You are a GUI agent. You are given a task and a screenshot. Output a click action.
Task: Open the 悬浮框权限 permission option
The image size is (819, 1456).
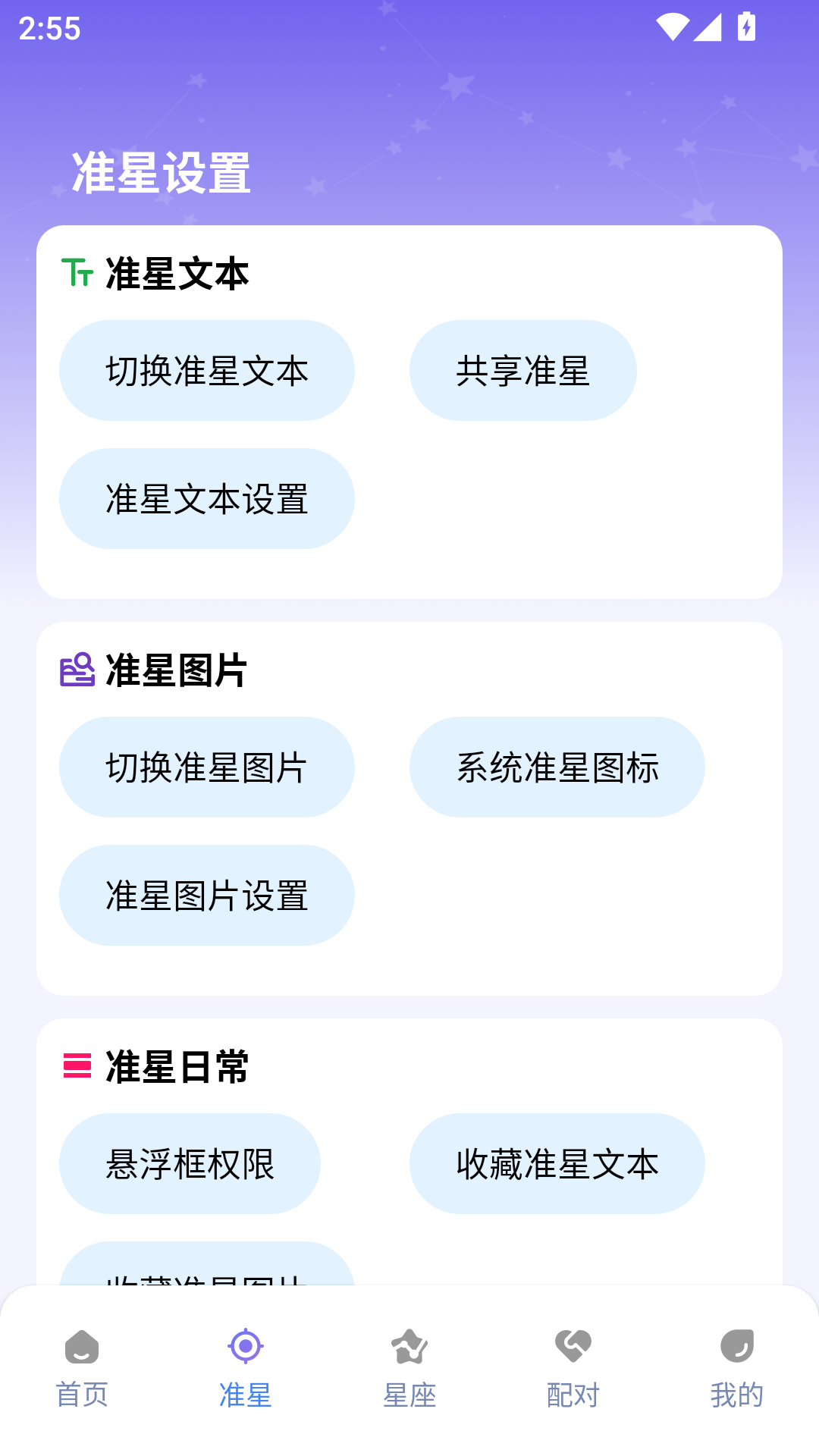pyautogui.click(x=189, y=1163)
